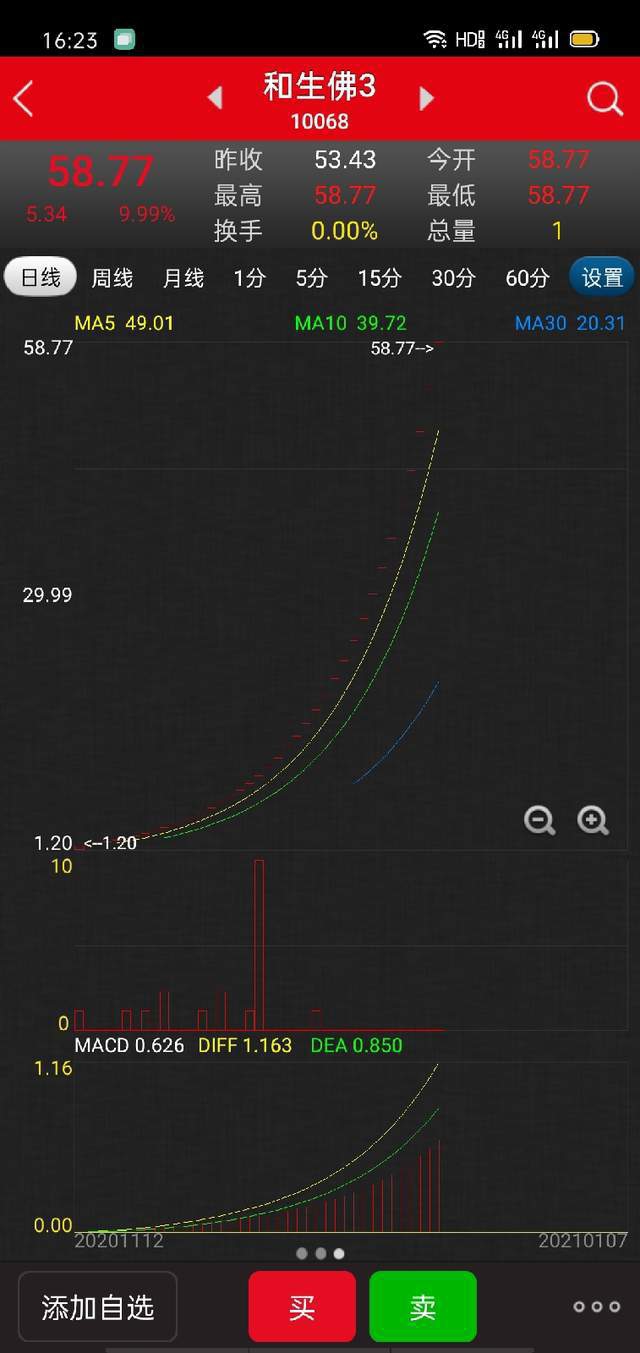
Task: Tap 添加自选 to add to watchlist
Action: point(98,1306)
